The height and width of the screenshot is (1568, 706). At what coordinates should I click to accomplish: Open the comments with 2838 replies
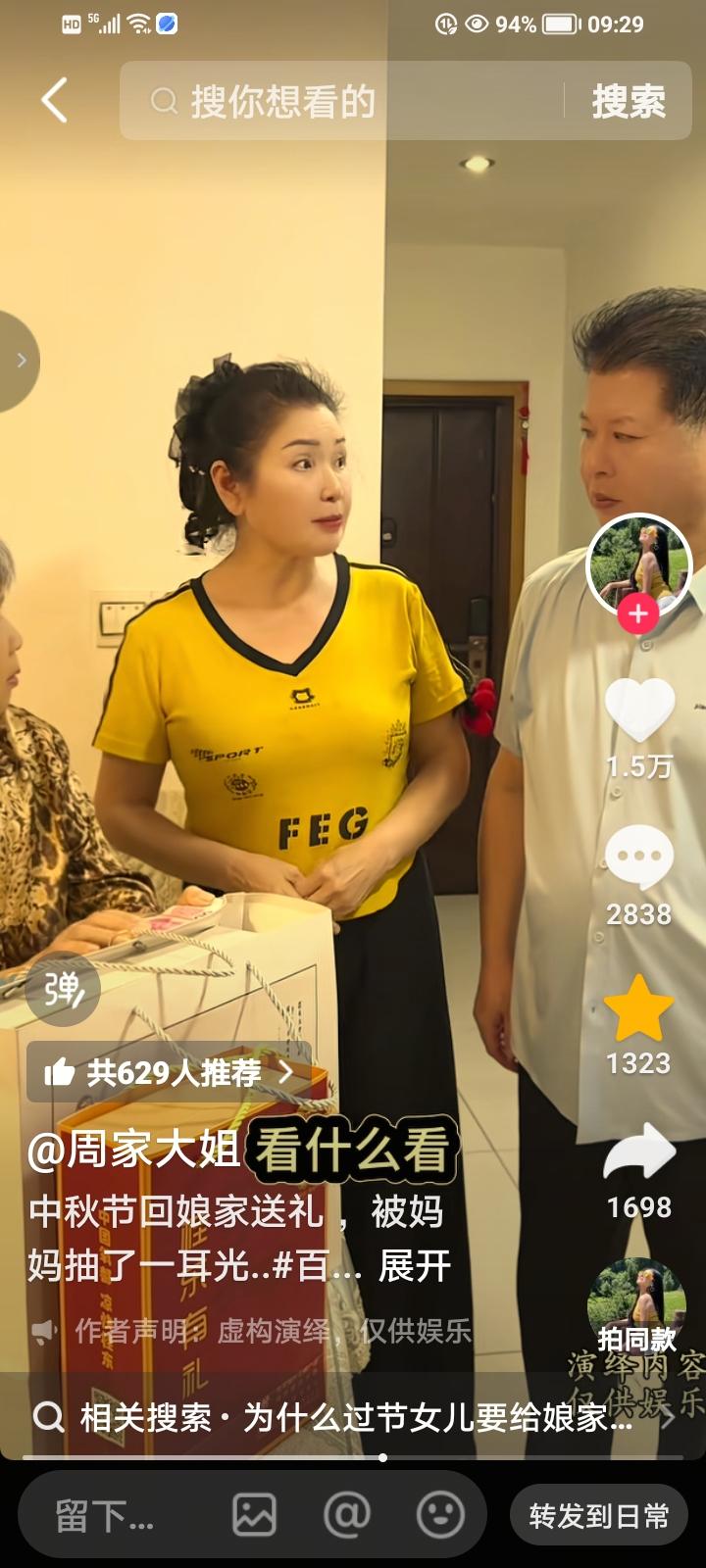pos(639,858)
